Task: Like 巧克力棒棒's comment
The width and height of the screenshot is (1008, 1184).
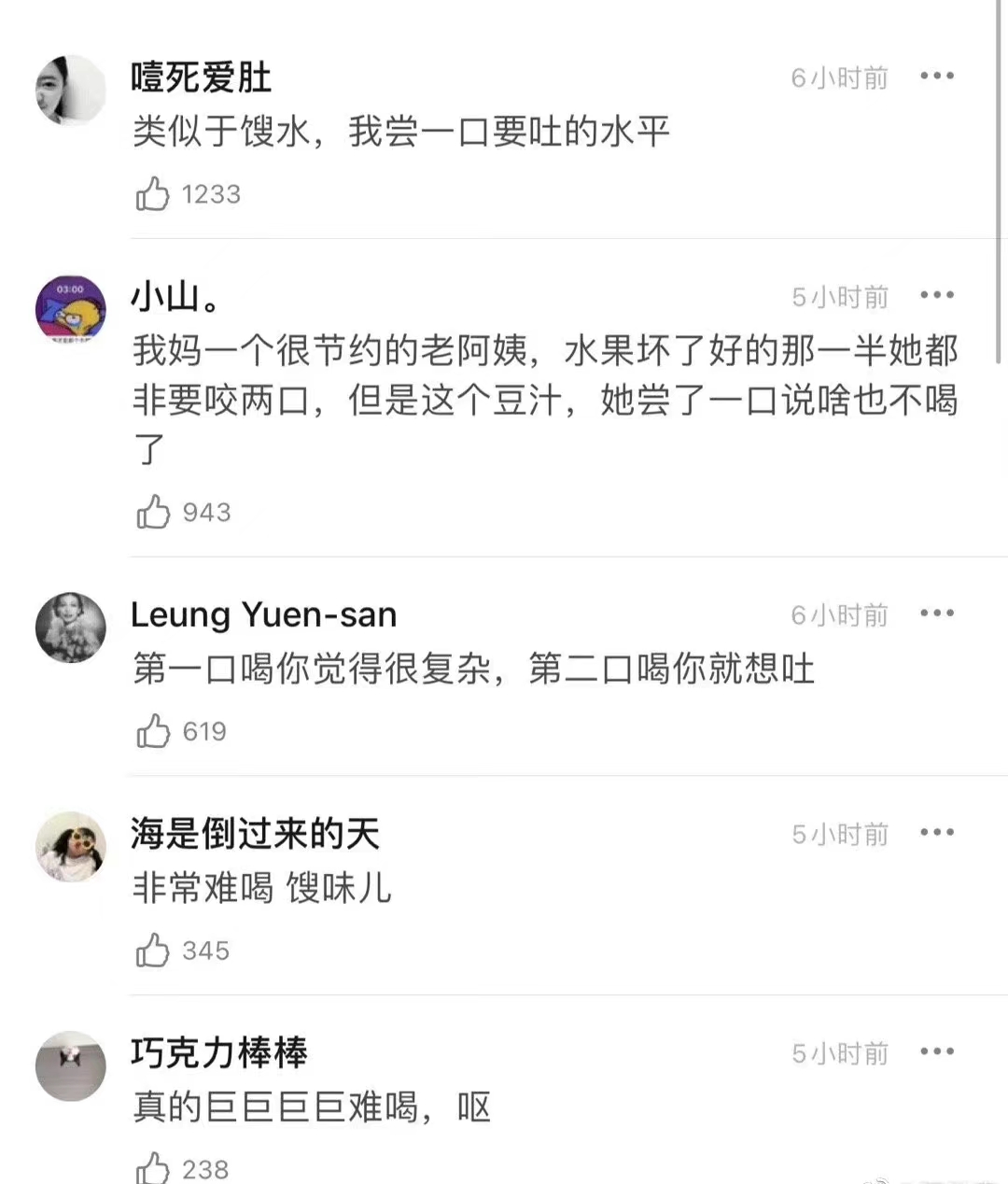Action: coord(153,1167)
